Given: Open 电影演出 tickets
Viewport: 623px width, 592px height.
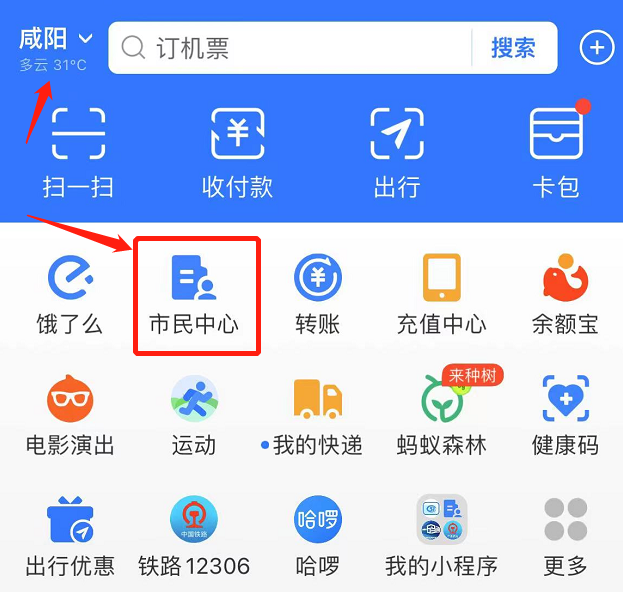Looking at the screenshot, I should click(69, 415).
